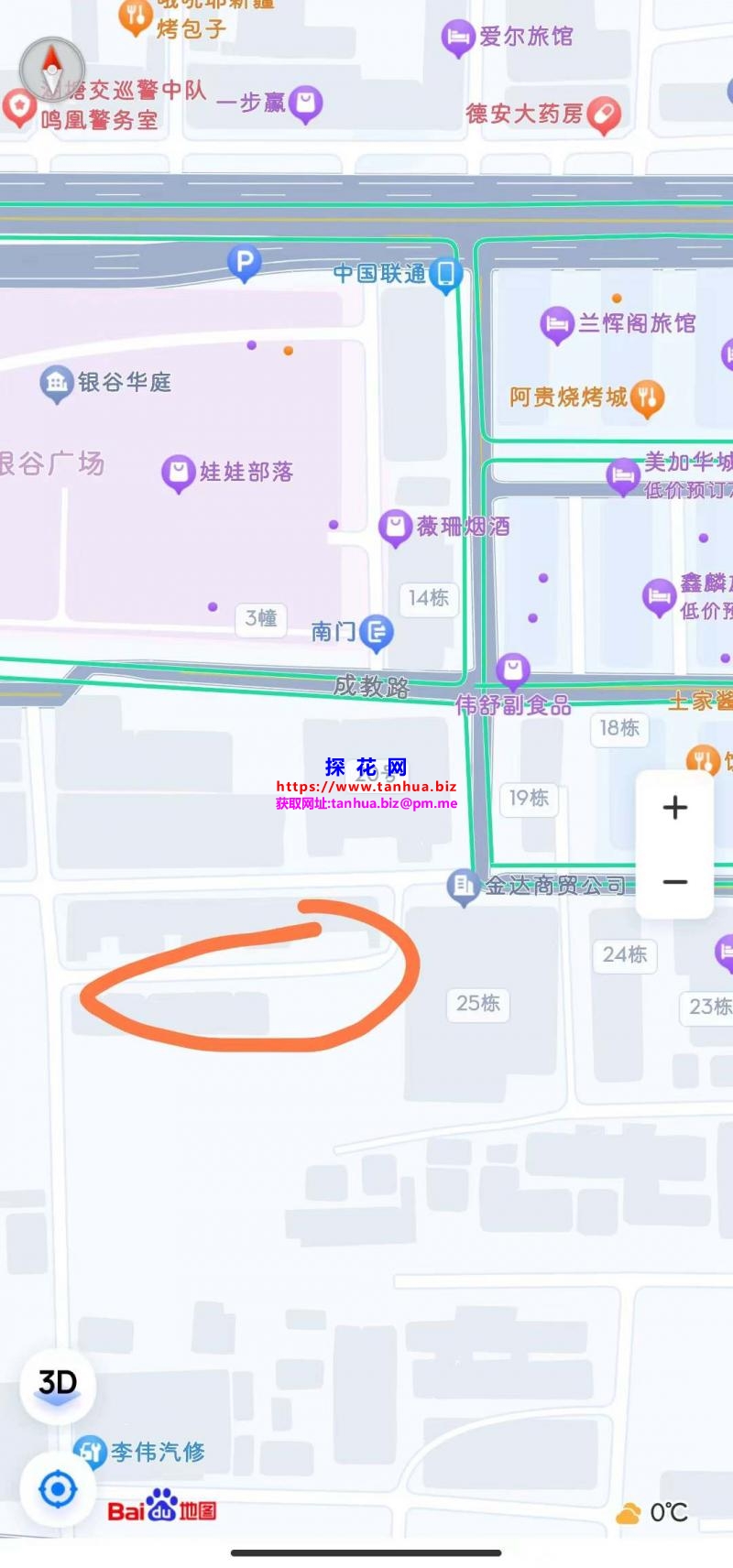Screen dimensions: 733x1568
Task: Open the 娃娃部落 shop marker
Action: [178, 473]
